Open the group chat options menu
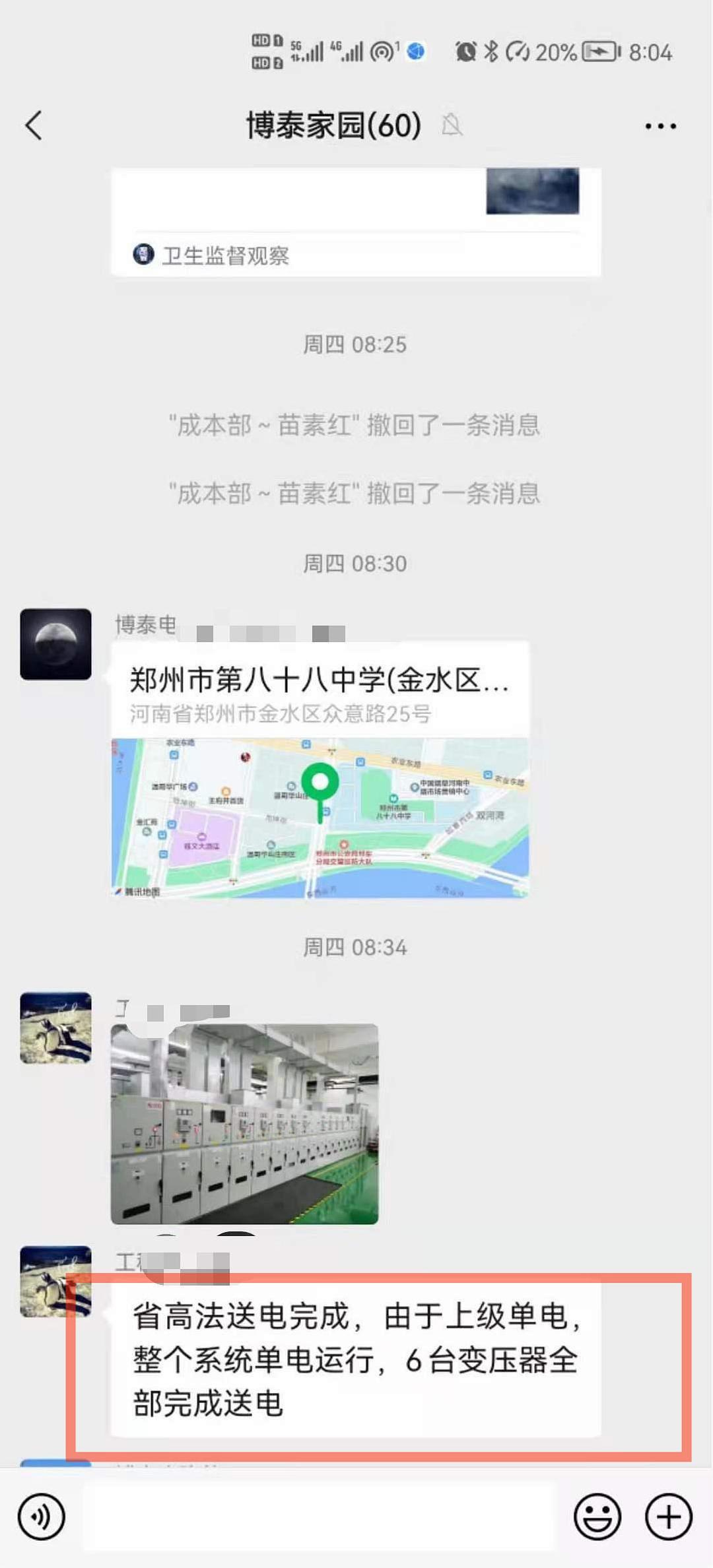Image resolution: width=713 pixels, height=1568 pixels. pyautogui.click(x=660, y=126)
